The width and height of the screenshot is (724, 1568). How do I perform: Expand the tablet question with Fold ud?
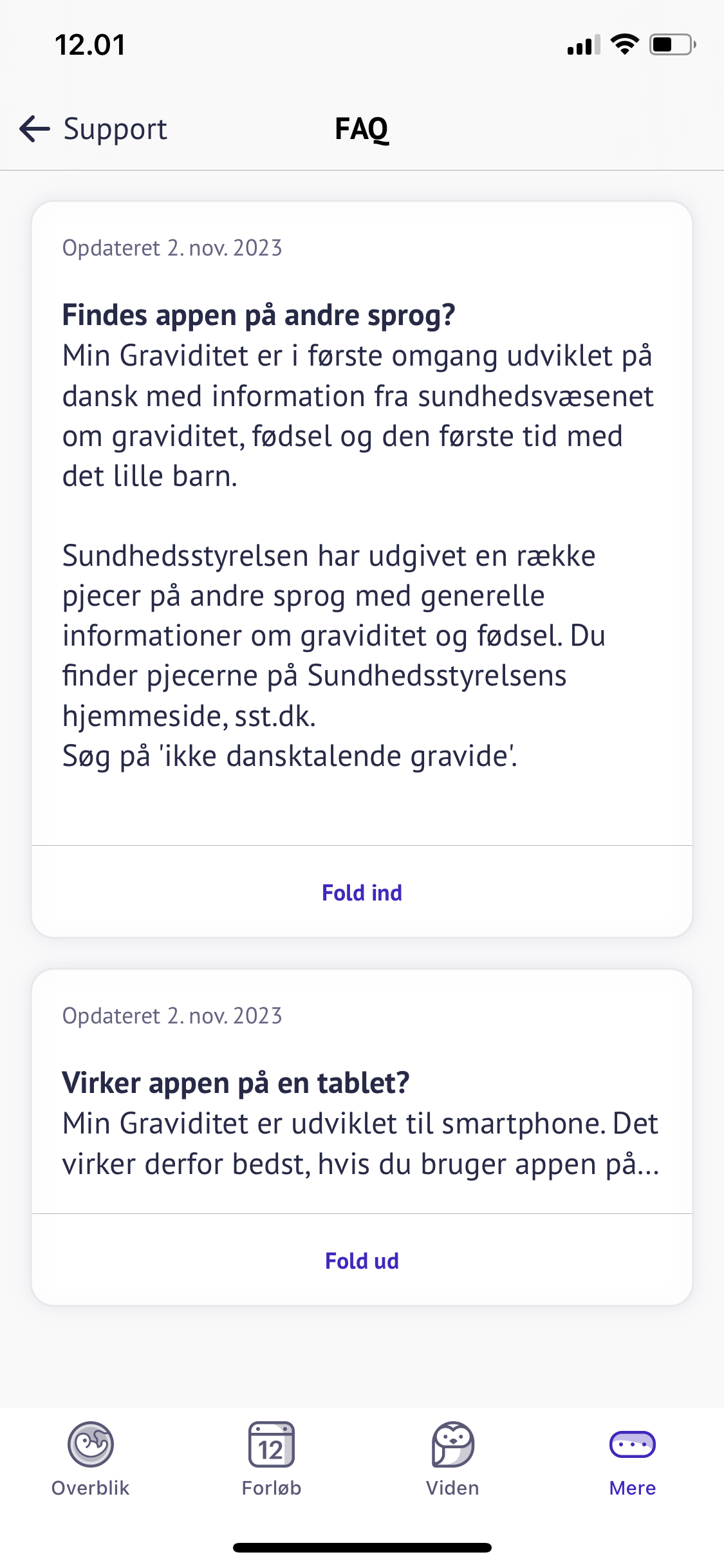tap(362, 1261)
